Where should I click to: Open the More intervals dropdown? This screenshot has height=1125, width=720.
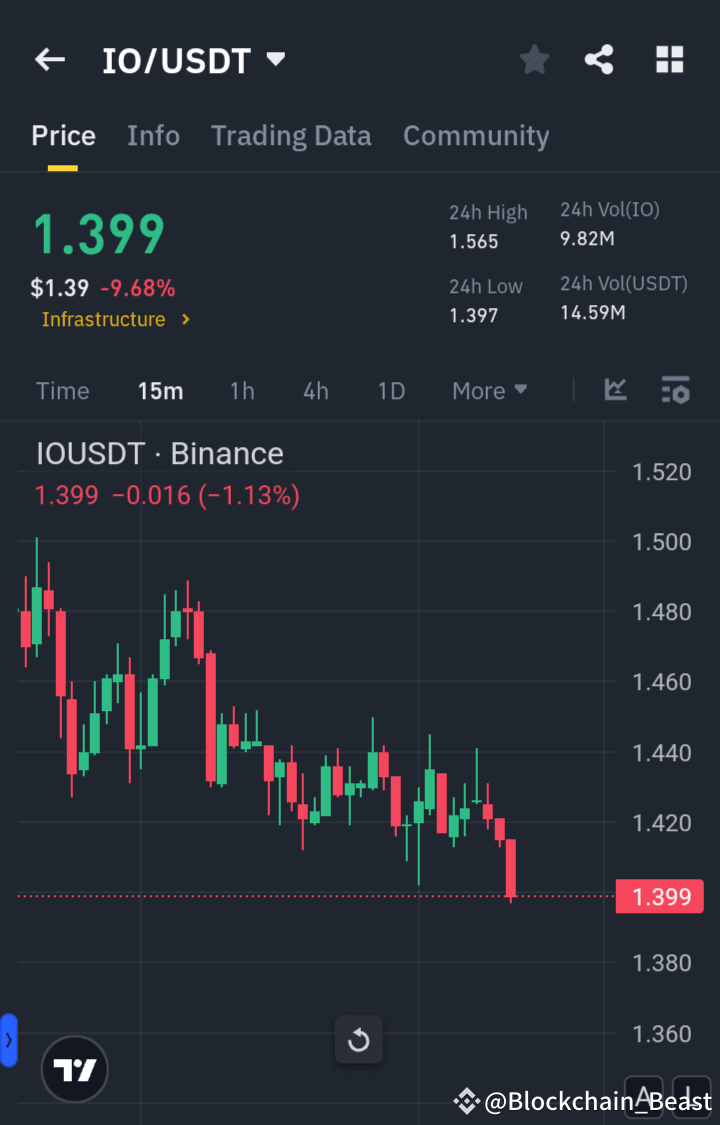tap(489, 390)
